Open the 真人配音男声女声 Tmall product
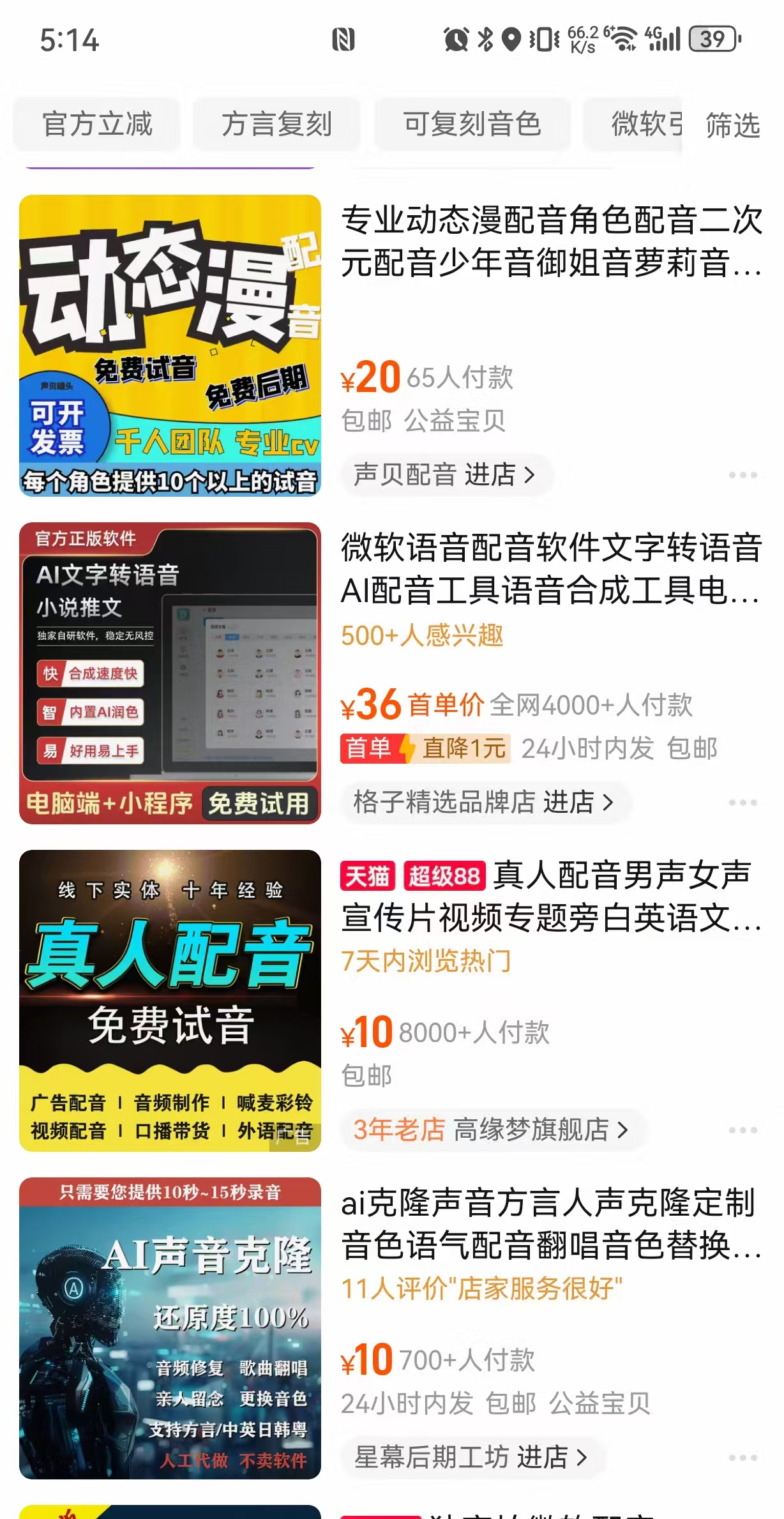 [550, 896]
